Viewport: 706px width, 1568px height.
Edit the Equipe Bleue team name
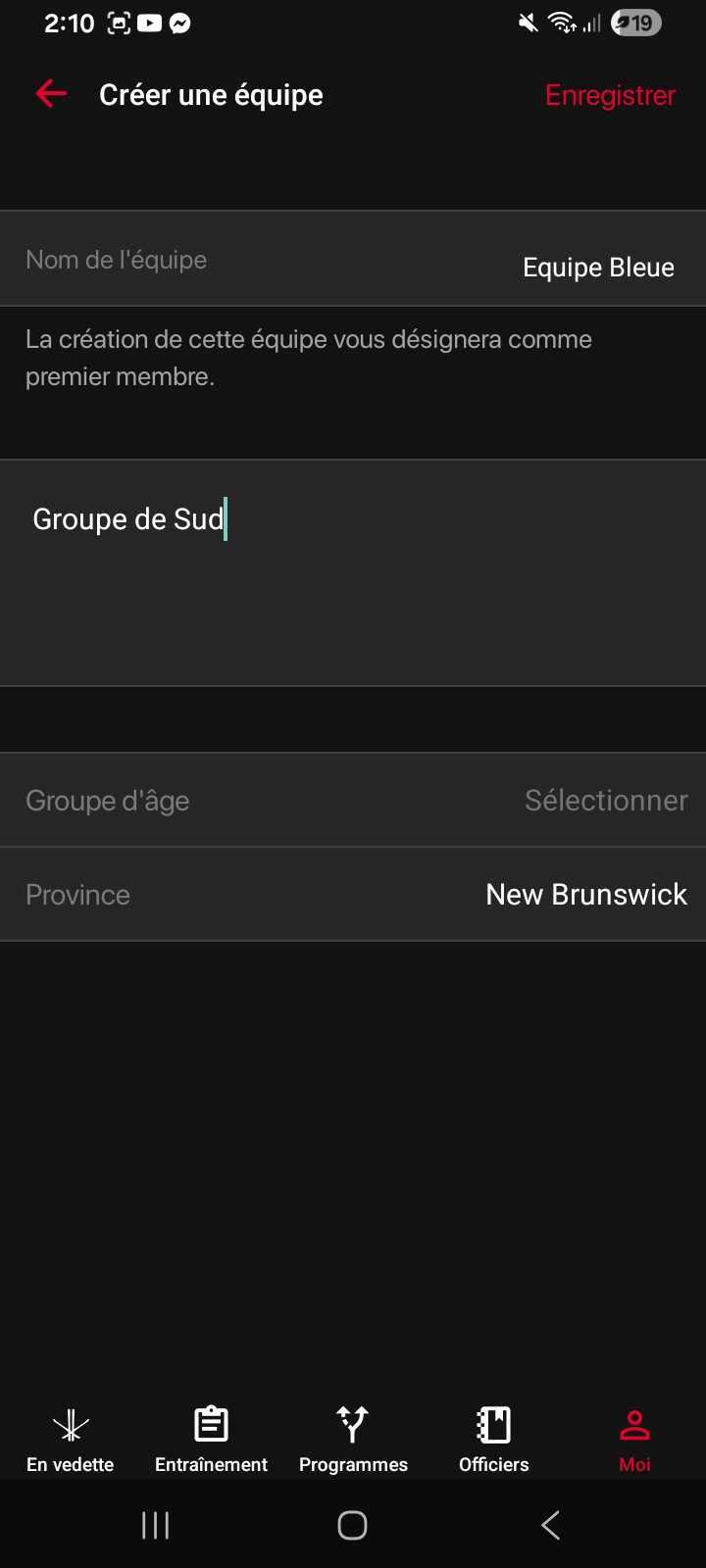[598, 266]
